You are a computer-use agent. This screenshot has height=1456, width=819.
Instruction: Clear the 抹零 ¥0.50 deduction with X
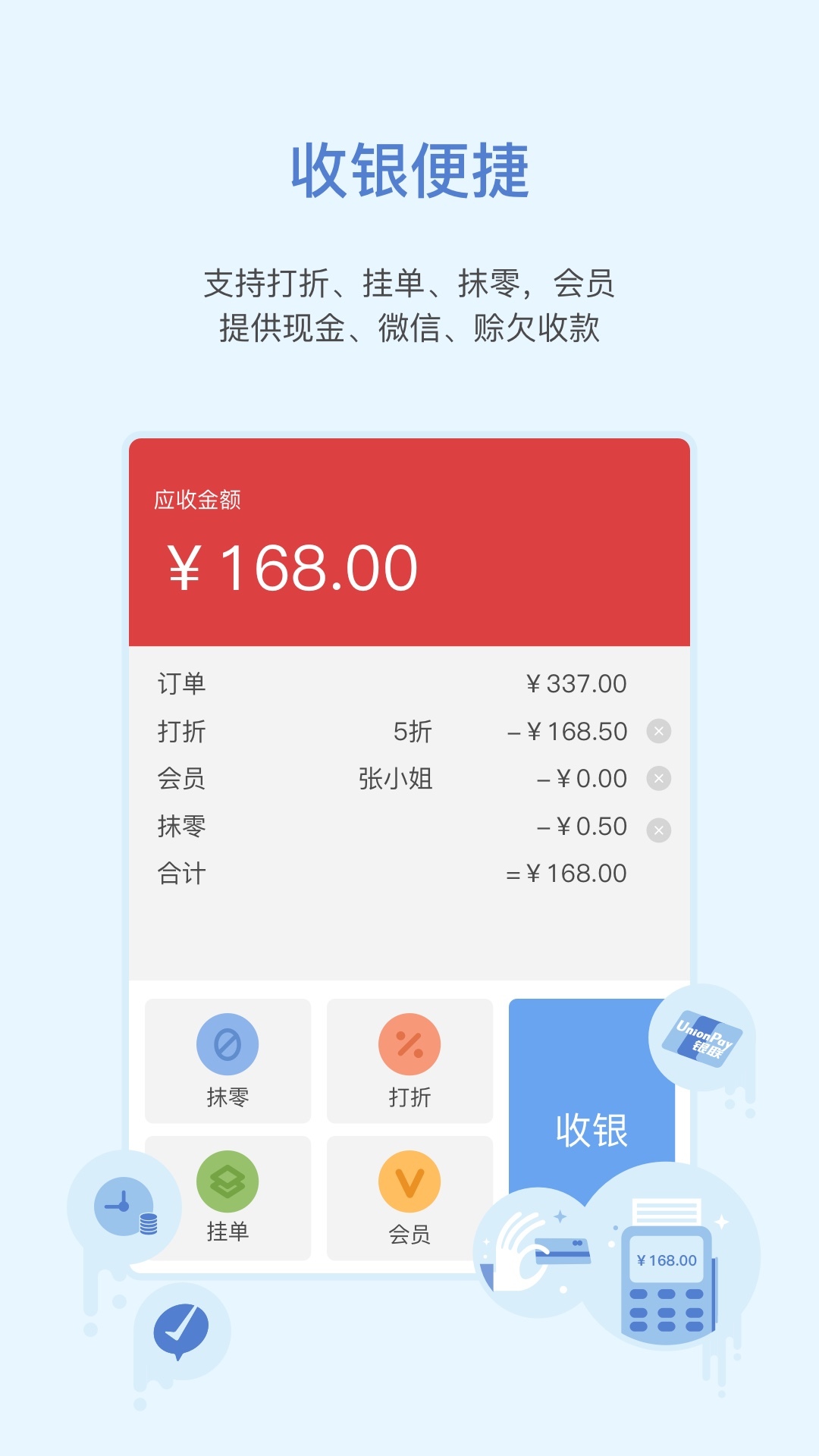pos(659,826)
